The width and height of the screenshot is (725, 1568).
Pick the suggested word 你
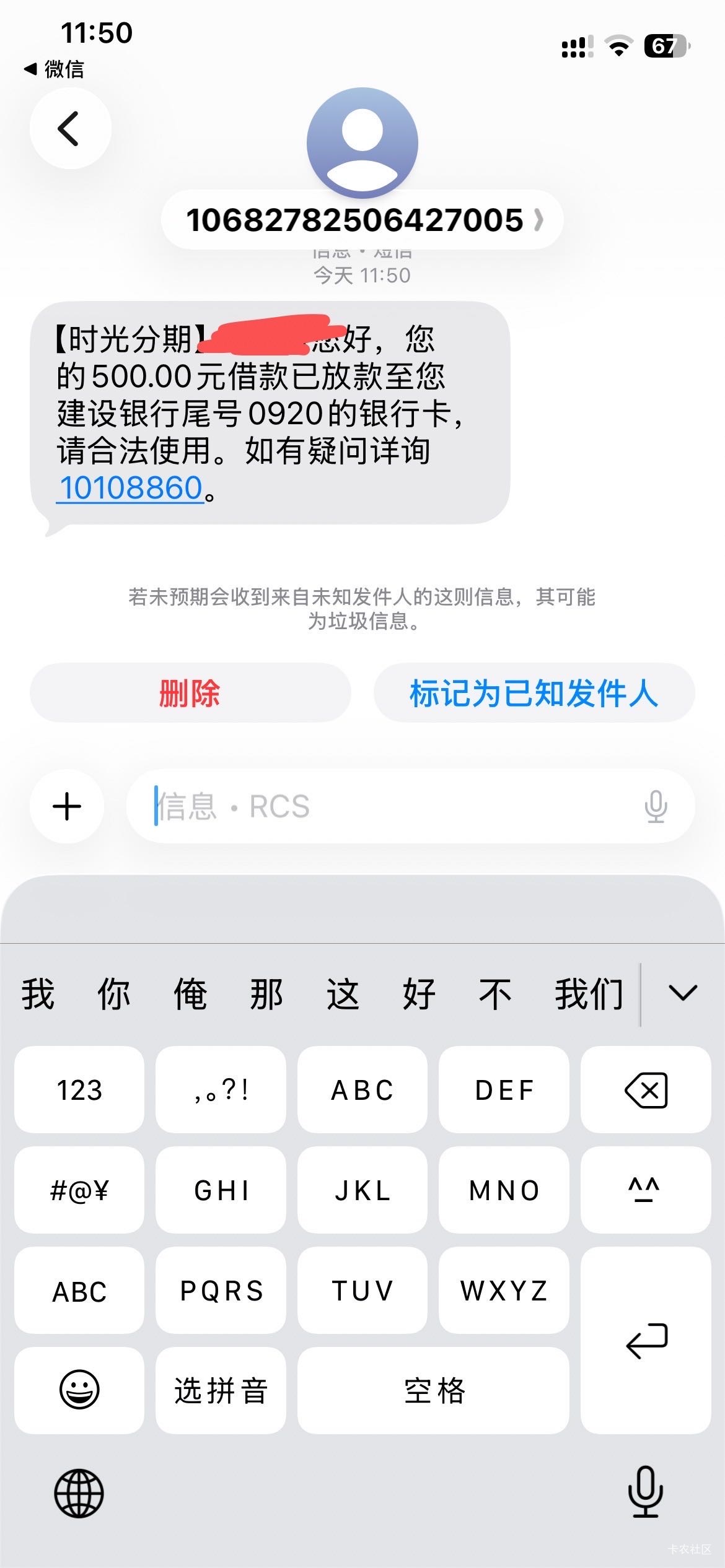114,995
